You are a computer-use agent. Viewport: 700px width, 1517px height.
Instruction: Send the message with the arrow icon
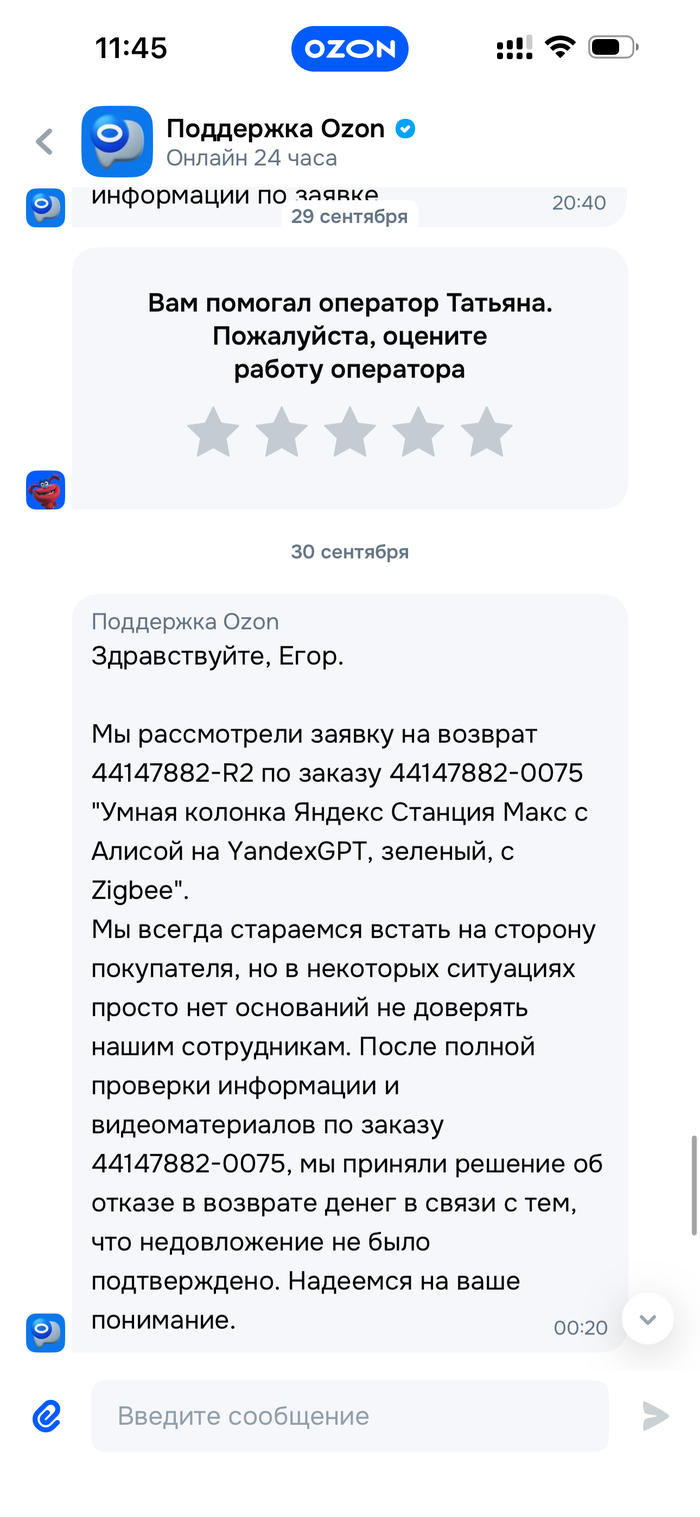(655, 1416)
